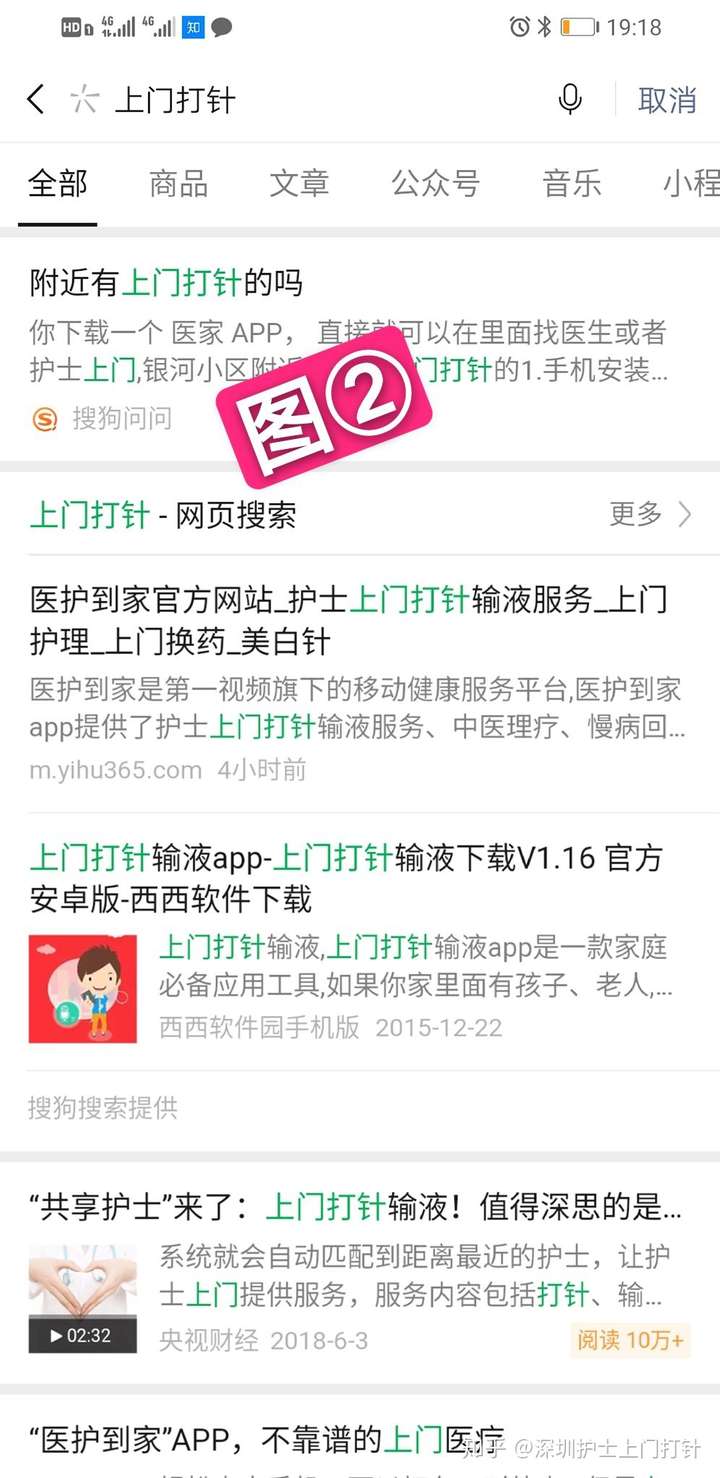Screen dimensions: 720x1478
Task: Go back using the arrow icon
Action: tap(36, 100)
